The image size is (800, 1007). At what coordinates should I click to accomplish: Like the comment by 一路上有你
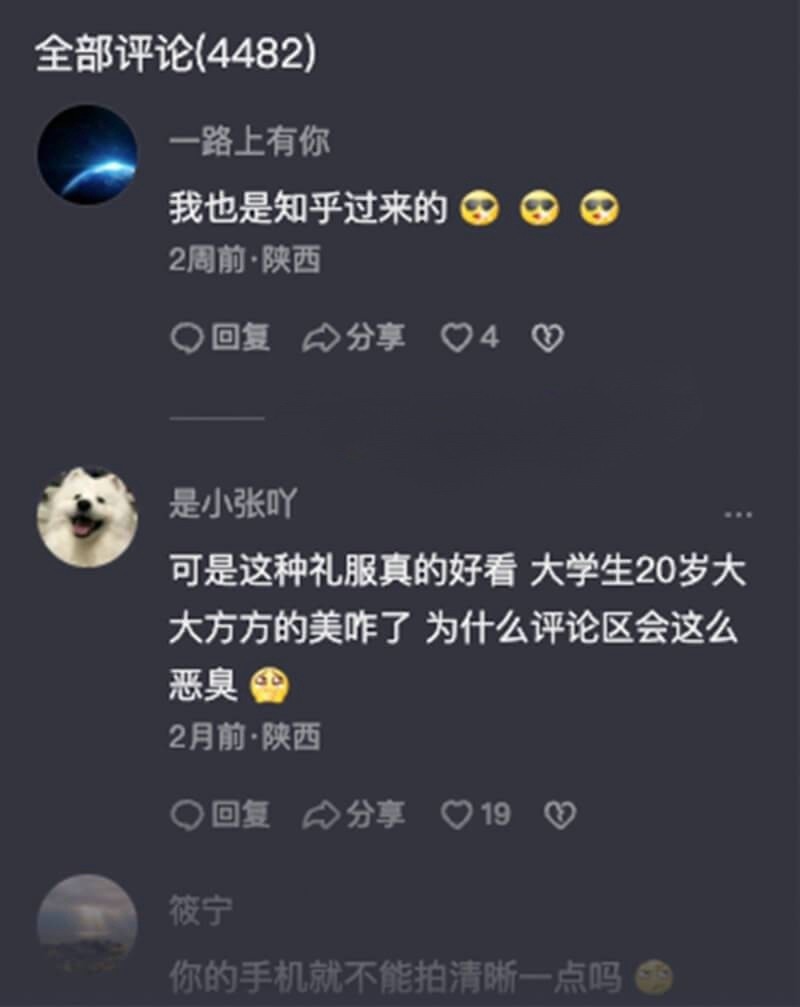(469, 339)
